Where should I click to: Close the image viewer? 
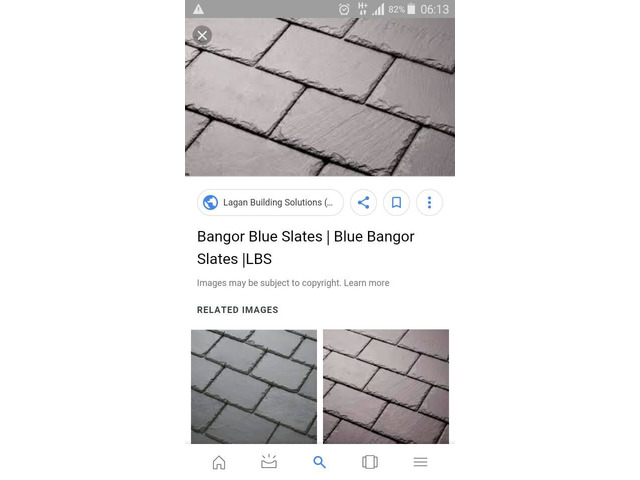click(x=202, y=35)
